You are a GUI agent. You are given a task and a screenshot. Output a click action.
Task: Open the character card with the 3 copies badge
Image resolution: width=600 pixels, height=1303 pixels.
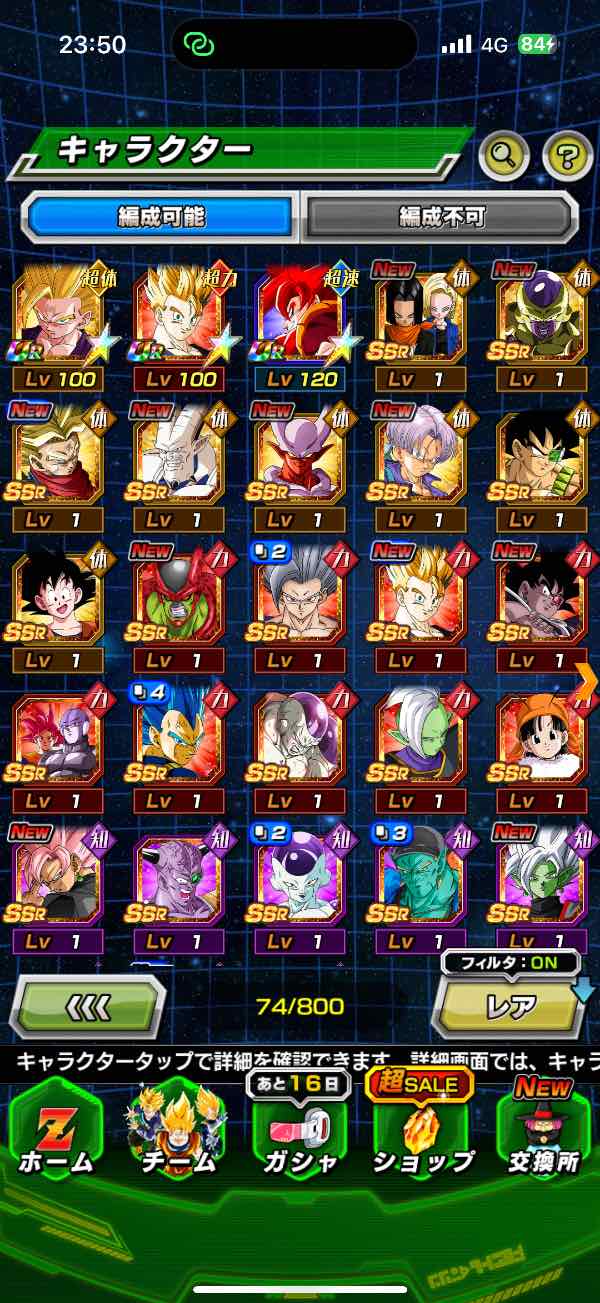point(419,885)
